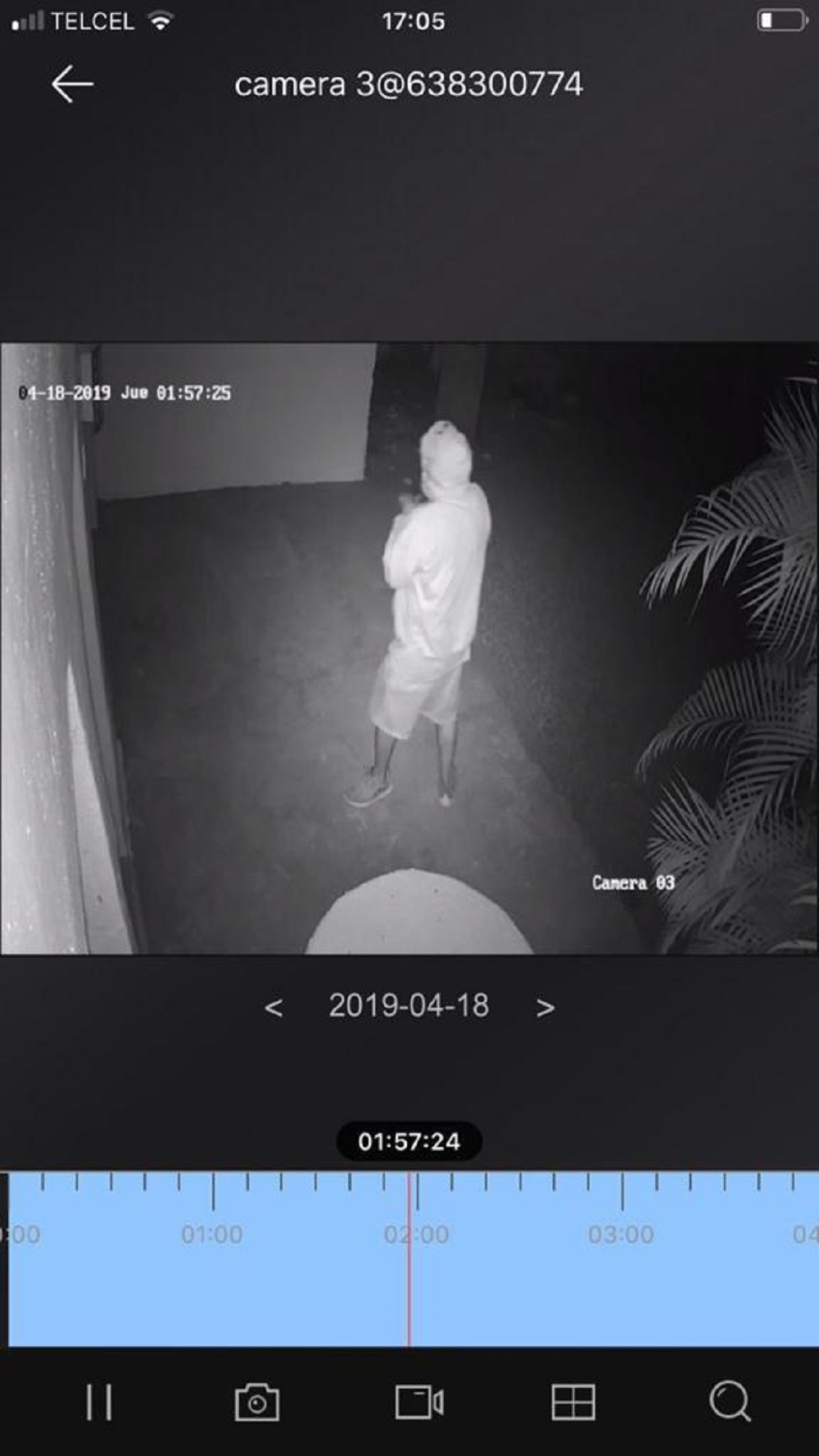The height and width of the screenshot is (1456, 819).
Task: Pause the playback
Action: [x=98, y=1402]
